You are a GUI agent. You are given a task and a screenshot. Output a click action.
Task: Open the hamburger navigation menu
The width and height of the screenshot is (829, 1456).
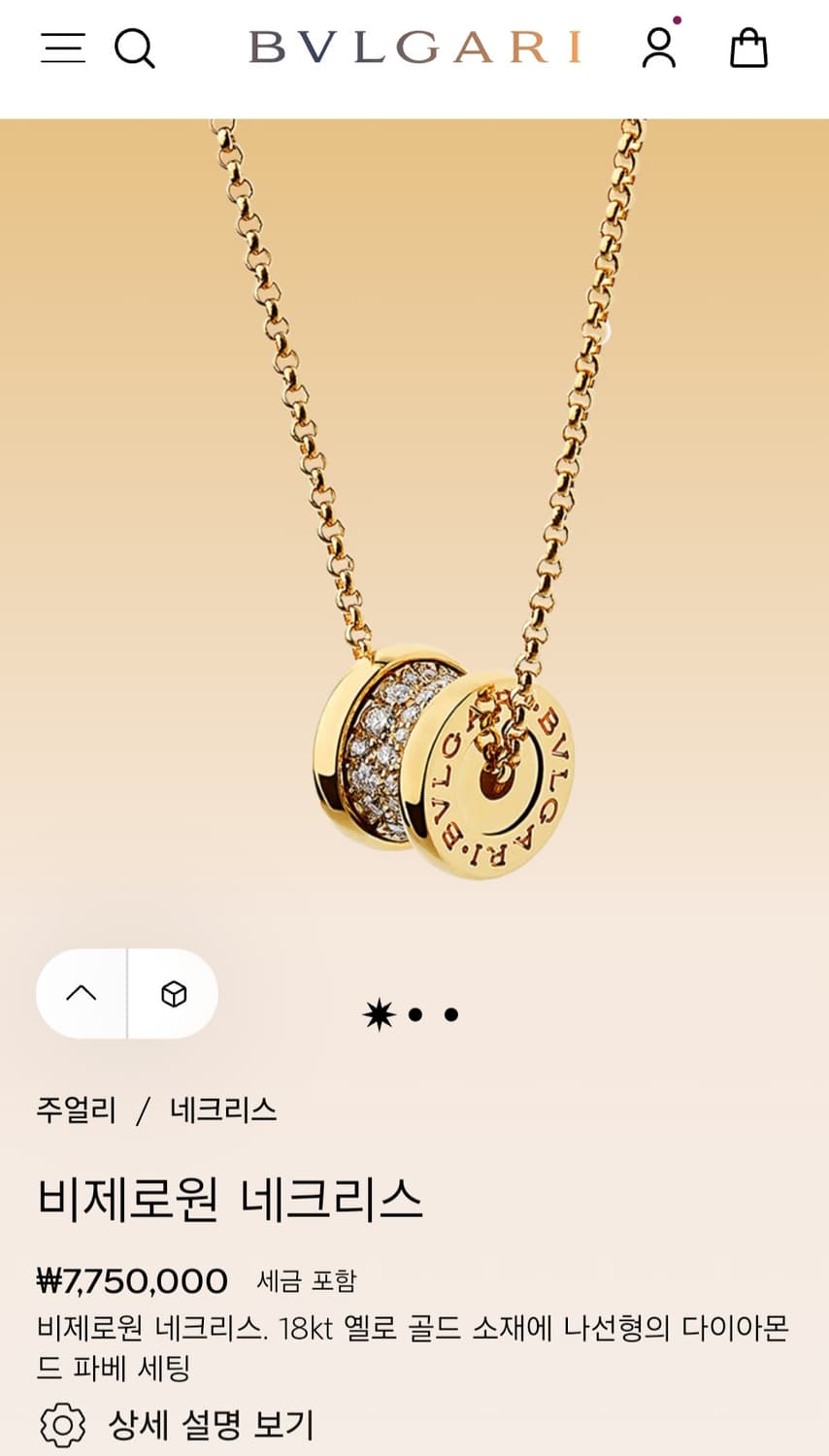tap(62, 49)
